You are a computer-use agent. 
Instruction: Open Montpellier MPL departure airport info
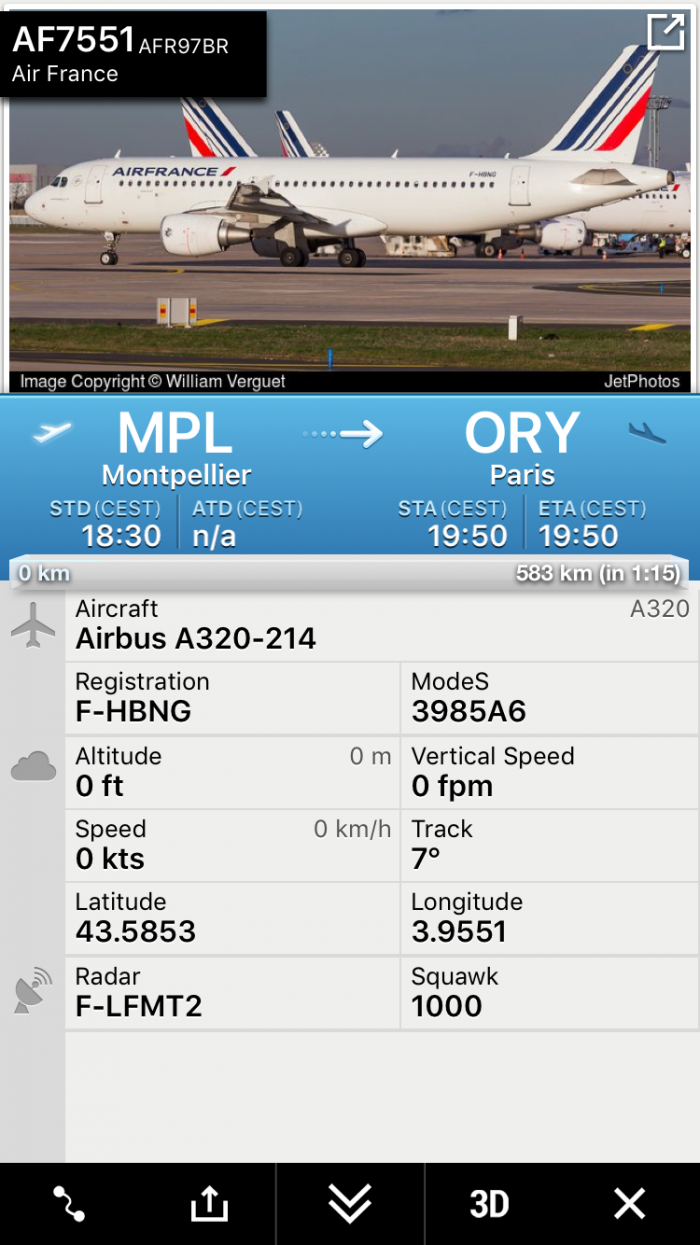pyautogui.click(x=176, y=448)
